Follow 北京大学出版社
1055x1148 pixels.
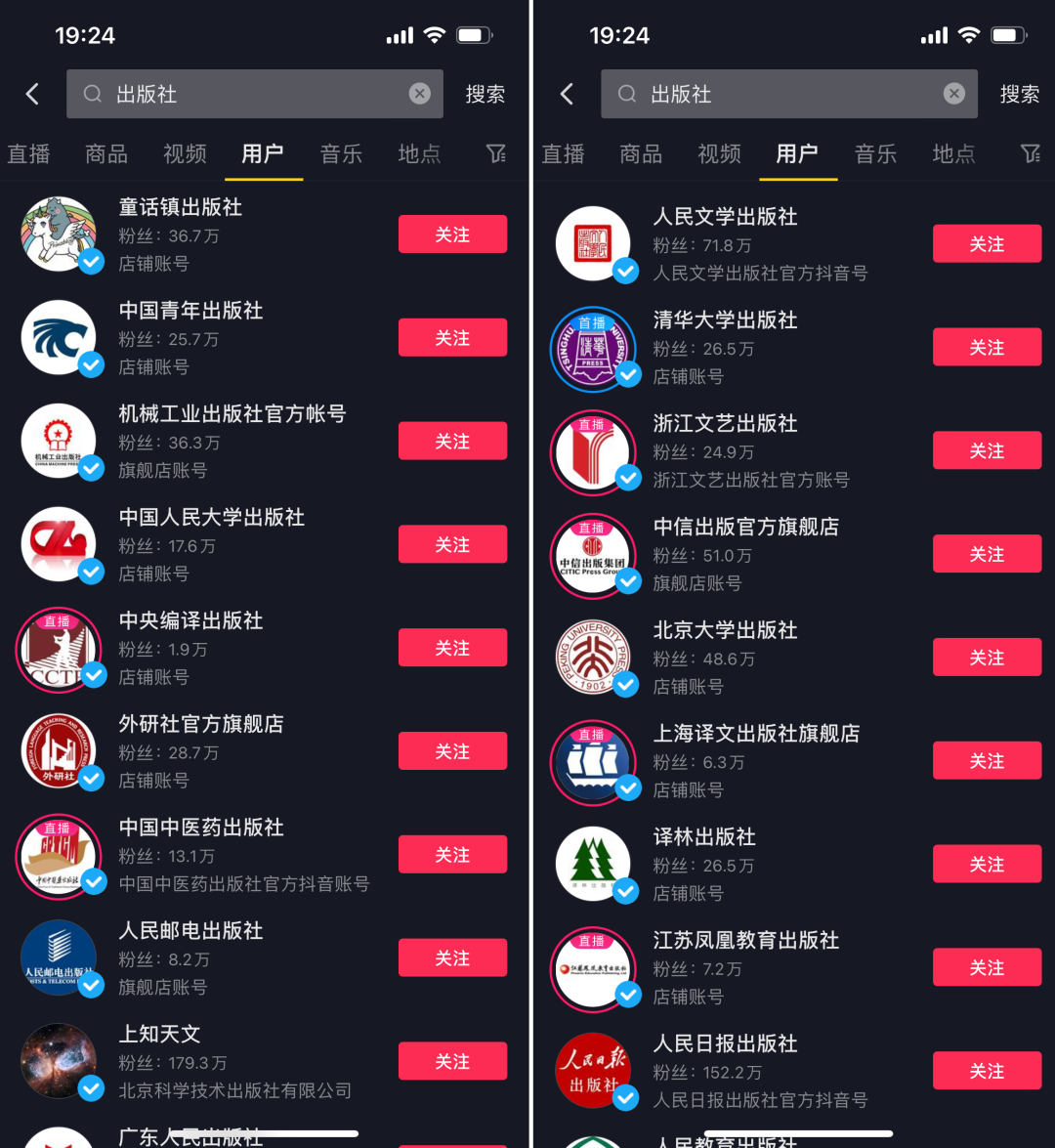pos(987,658)
